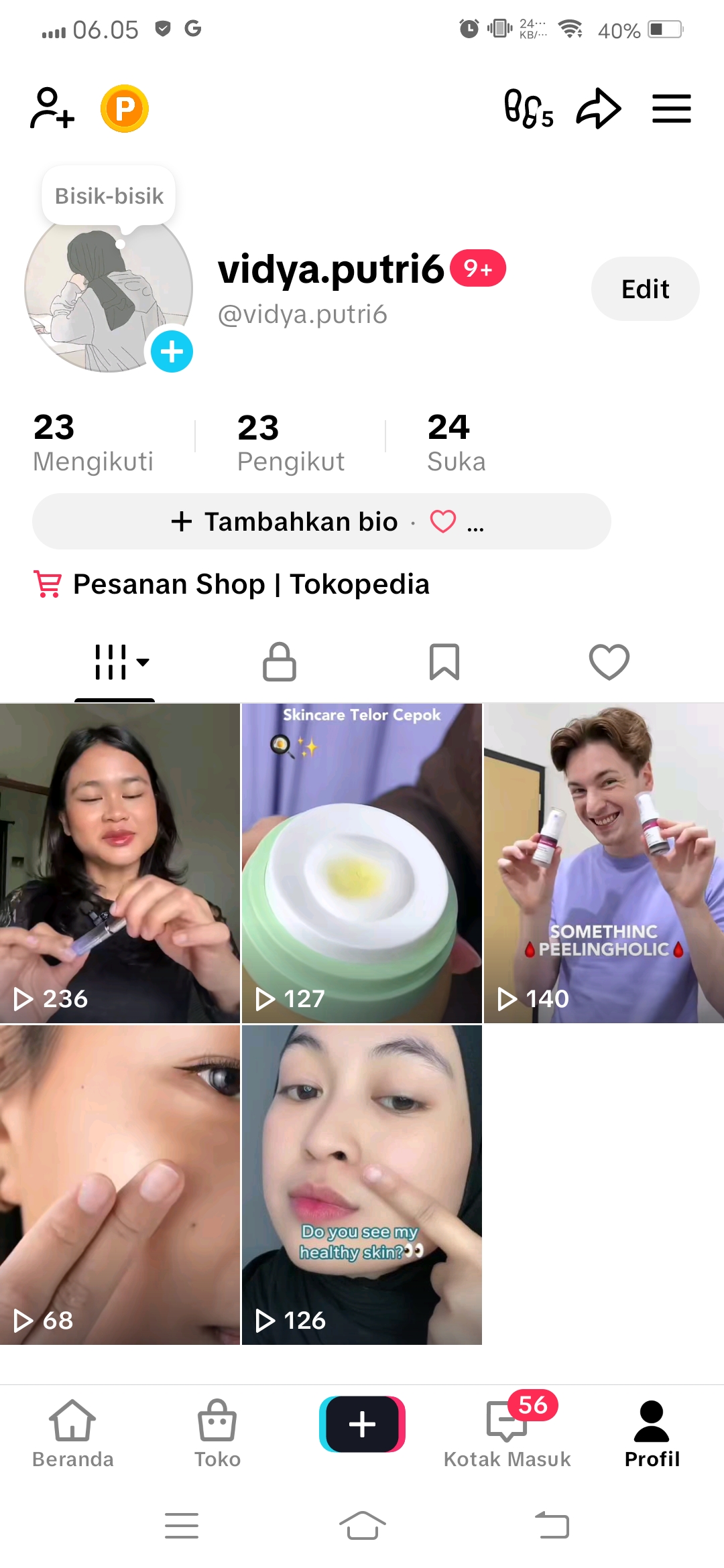Share this profile

point(599,108)
